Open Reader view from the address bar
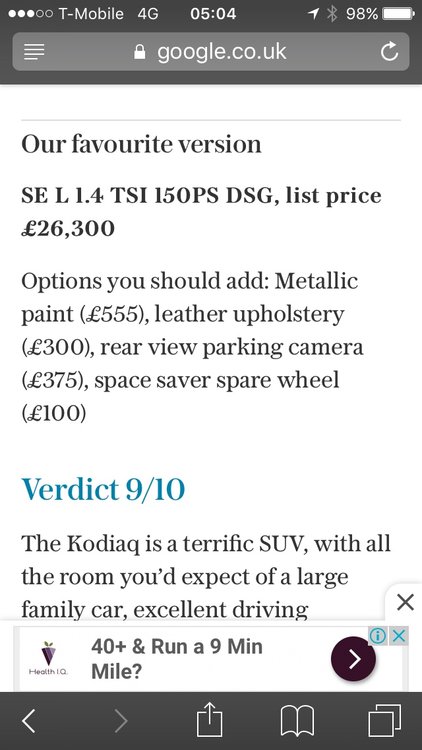This screenshot has width=422, height=750. coord(34,52)
